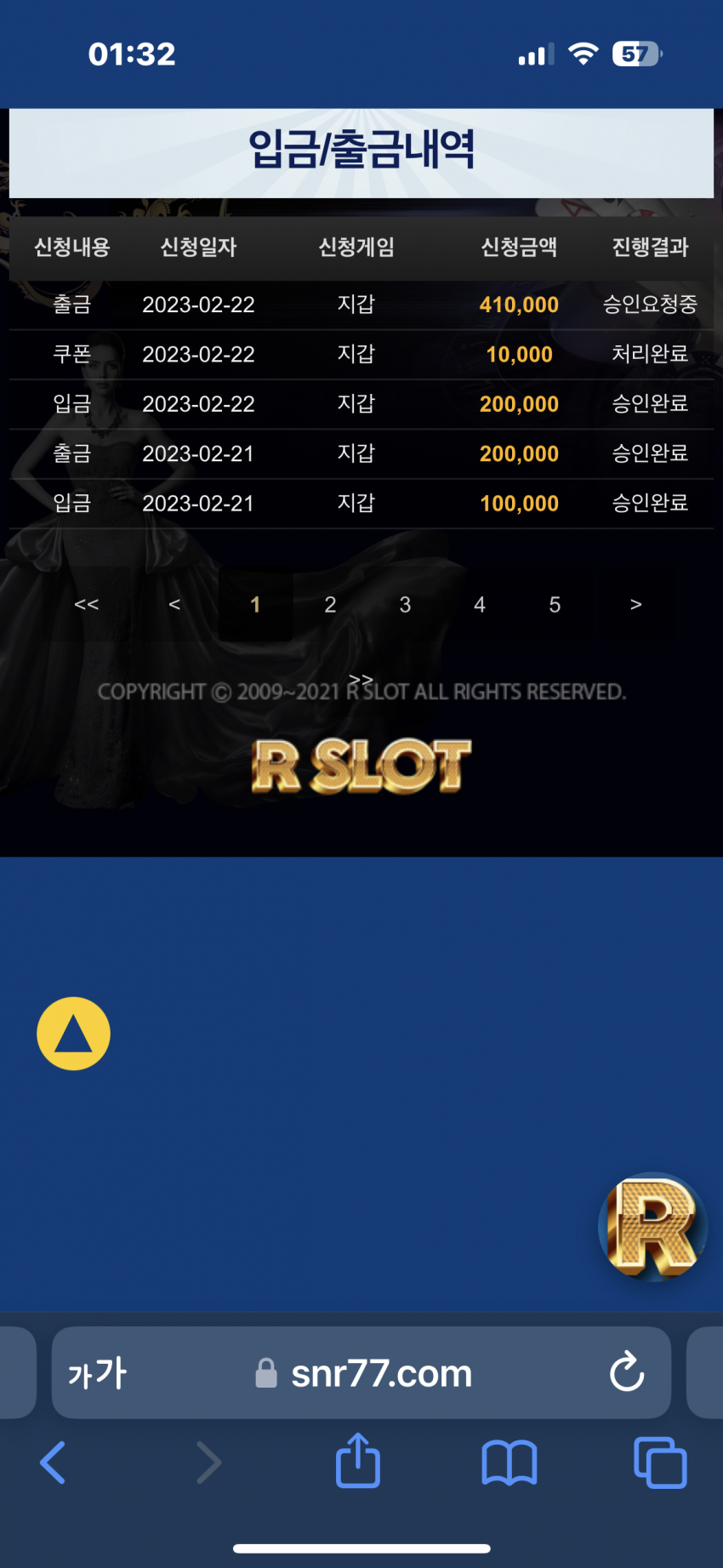Open the snr77.com address bar
Screen dimensions: 723x1568
pos(381,1373)
